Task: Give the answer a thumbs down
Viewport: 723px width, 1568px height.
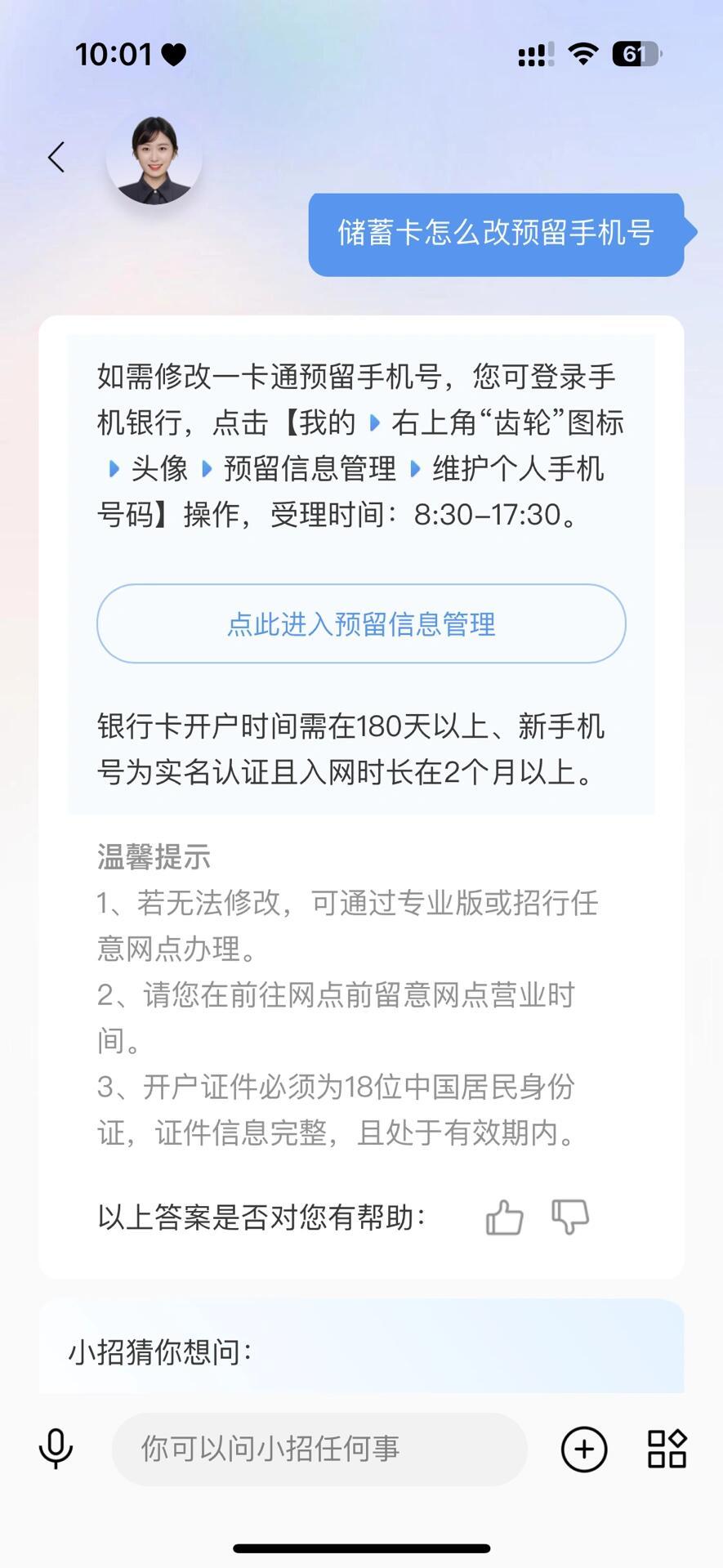Action: tap(570, 1217)
